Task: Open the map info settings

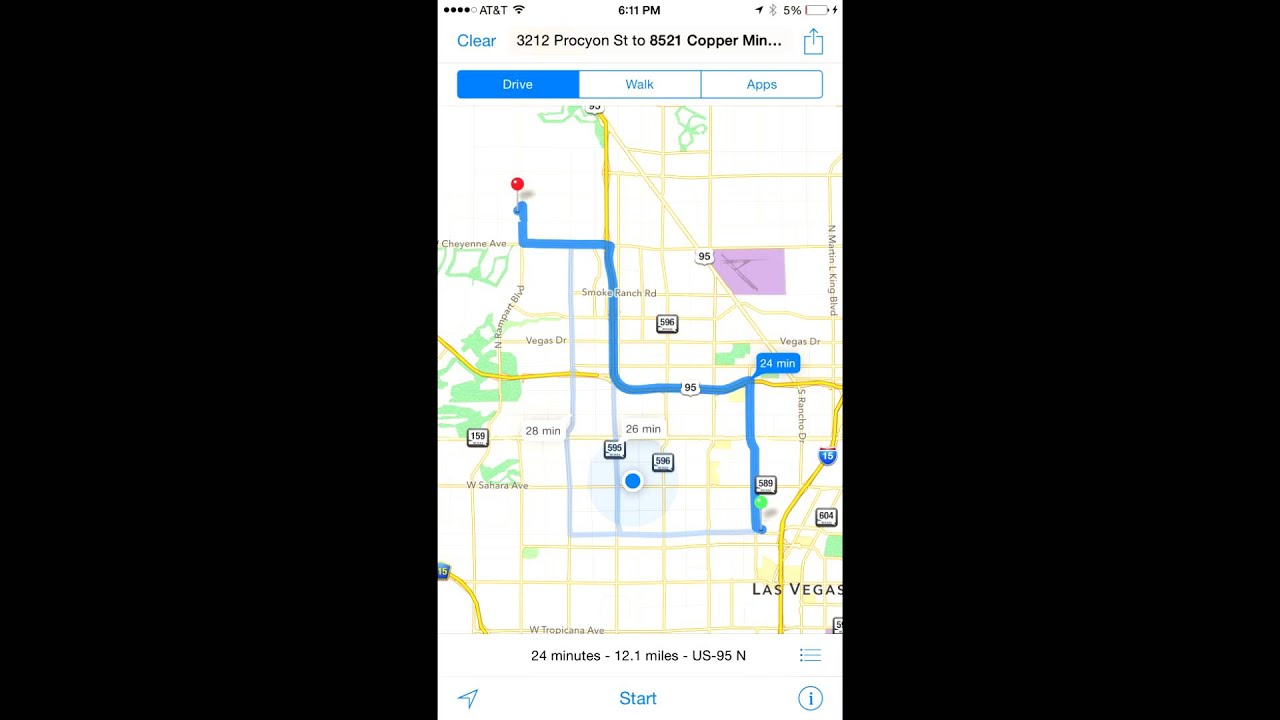Action: (x=810, y=699)
